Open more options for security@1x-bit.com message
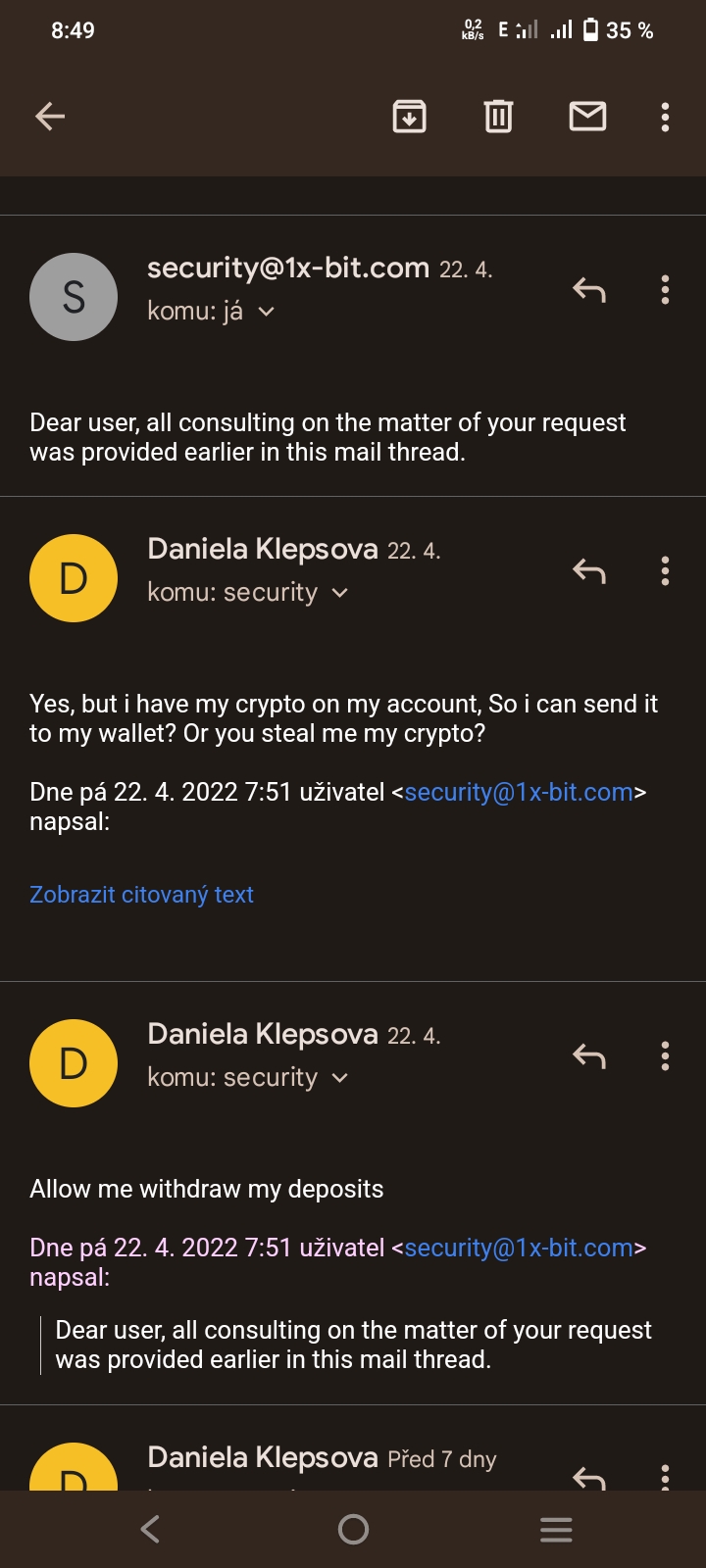706x1568 pixels. coord(665,290)
